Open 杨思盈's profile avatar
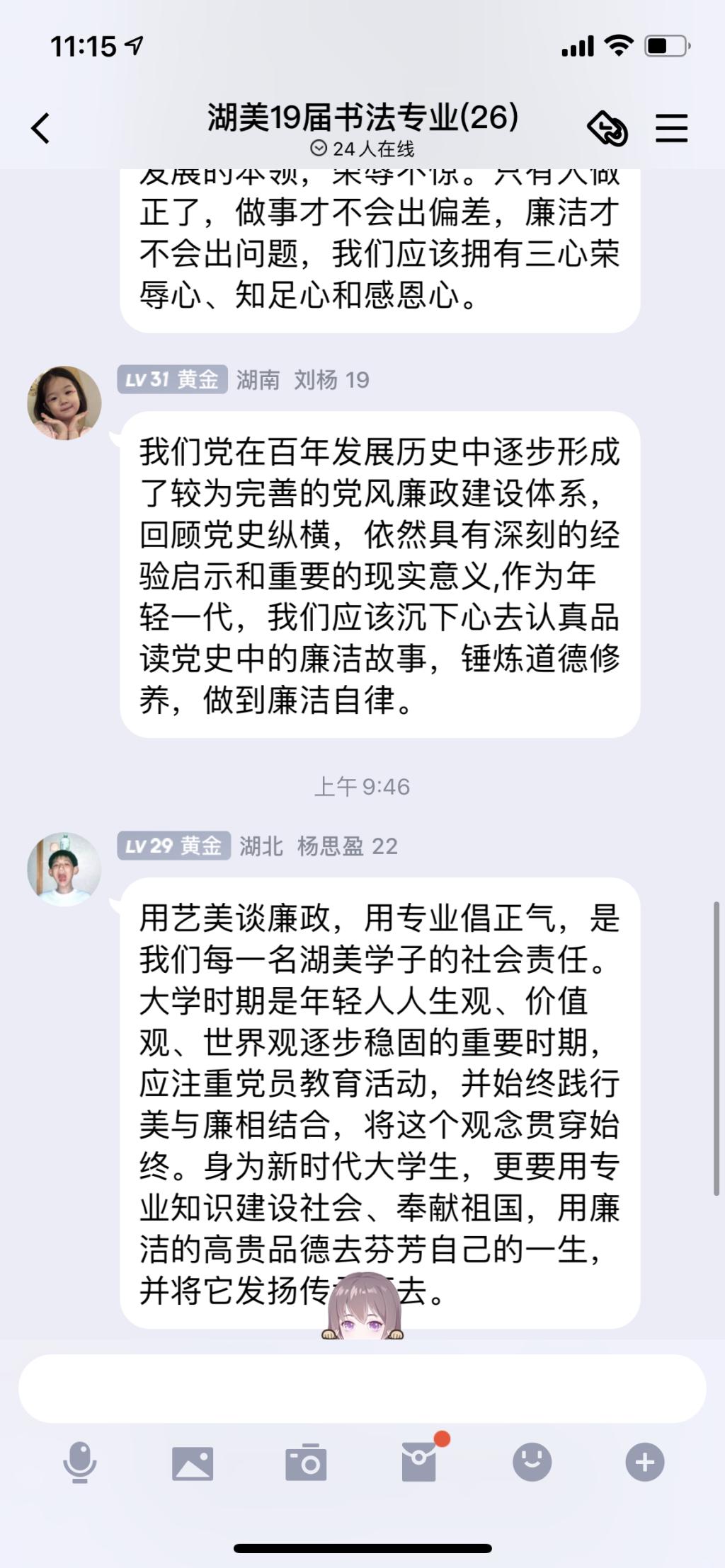725x1568 pixels. pos(64,869)
